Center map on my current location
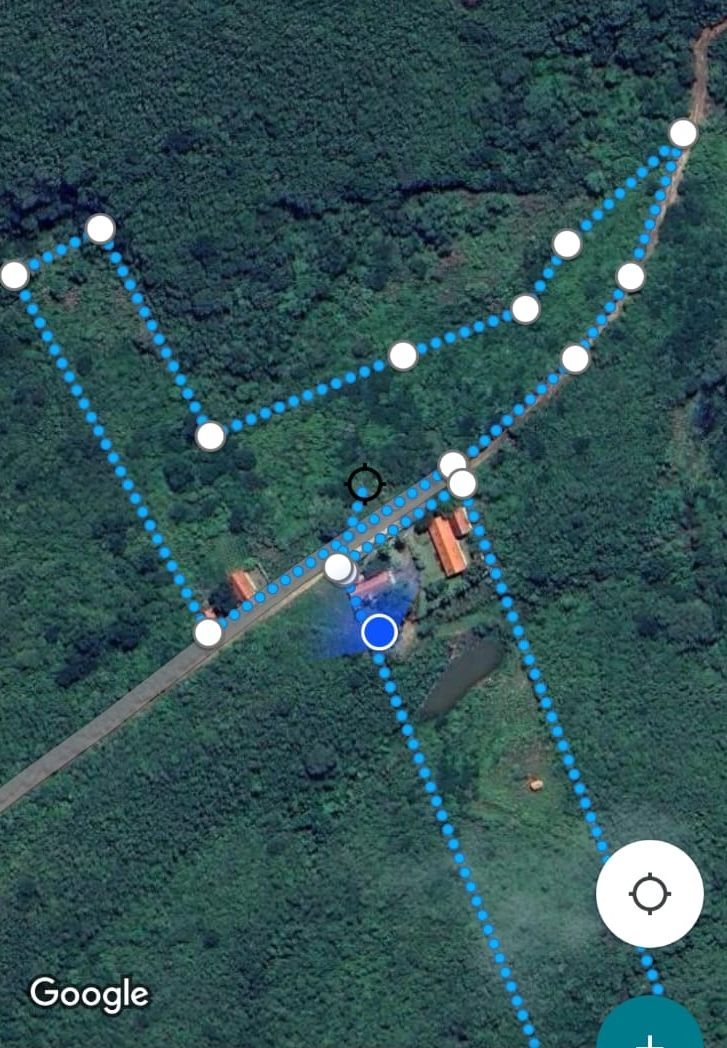This screenshot has height=1048, width=727. [650, 893]
